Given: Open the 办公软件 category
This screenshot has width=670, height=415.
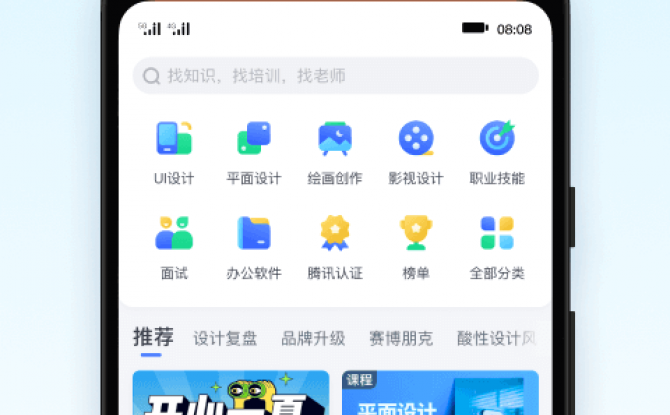Looking at the screenshot, I should [254, 246].
